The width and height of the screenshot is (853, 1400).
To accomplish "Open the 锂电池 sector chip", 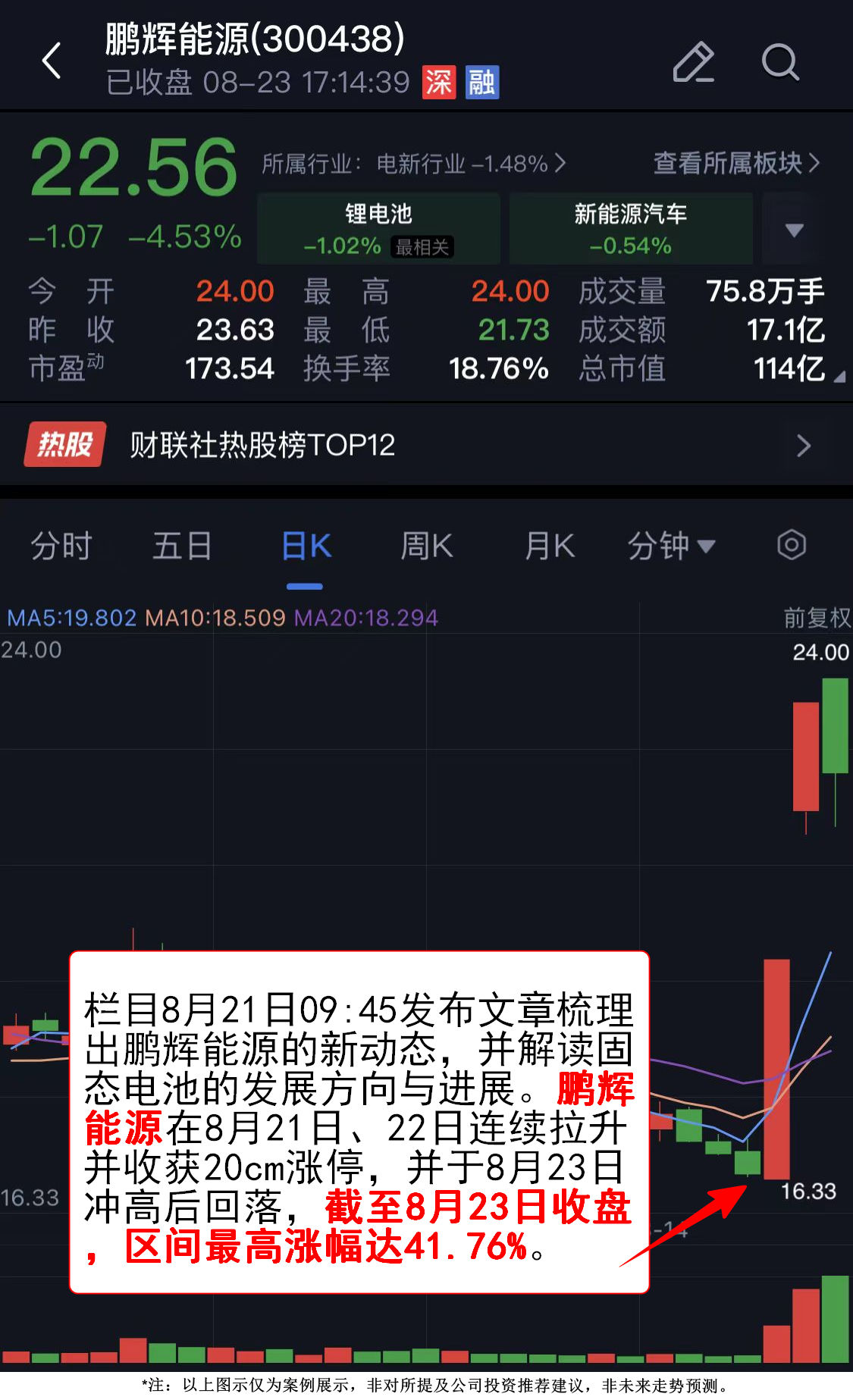I will [378, 229].
